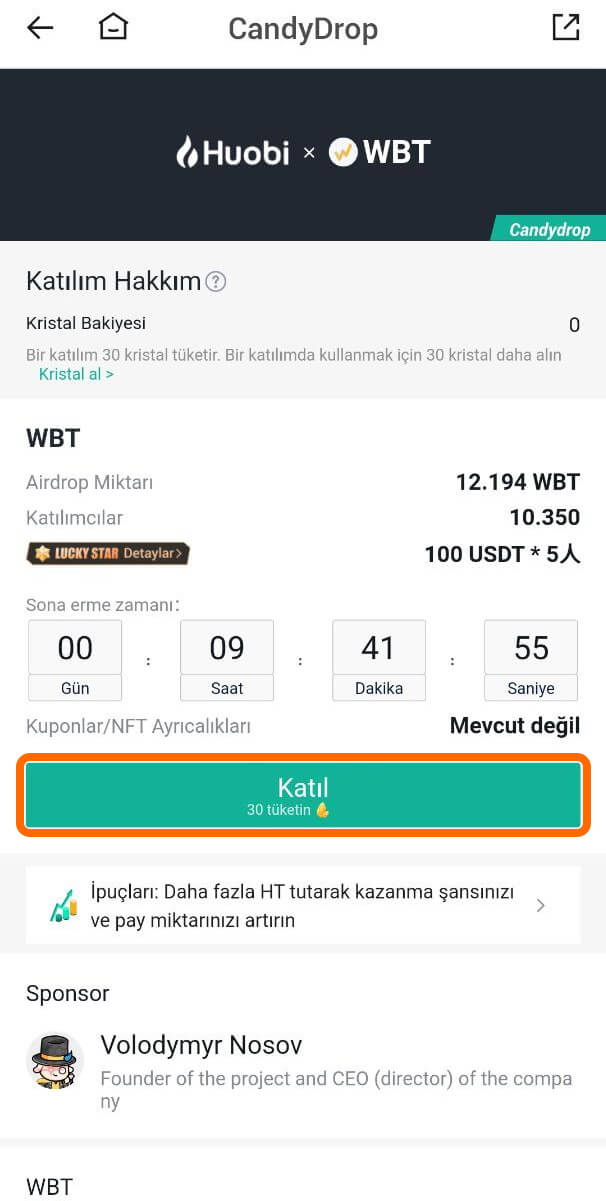The height and width of the screenshot is (1201, 606).
Task: Open the home icon in the header
Action: 114,28
